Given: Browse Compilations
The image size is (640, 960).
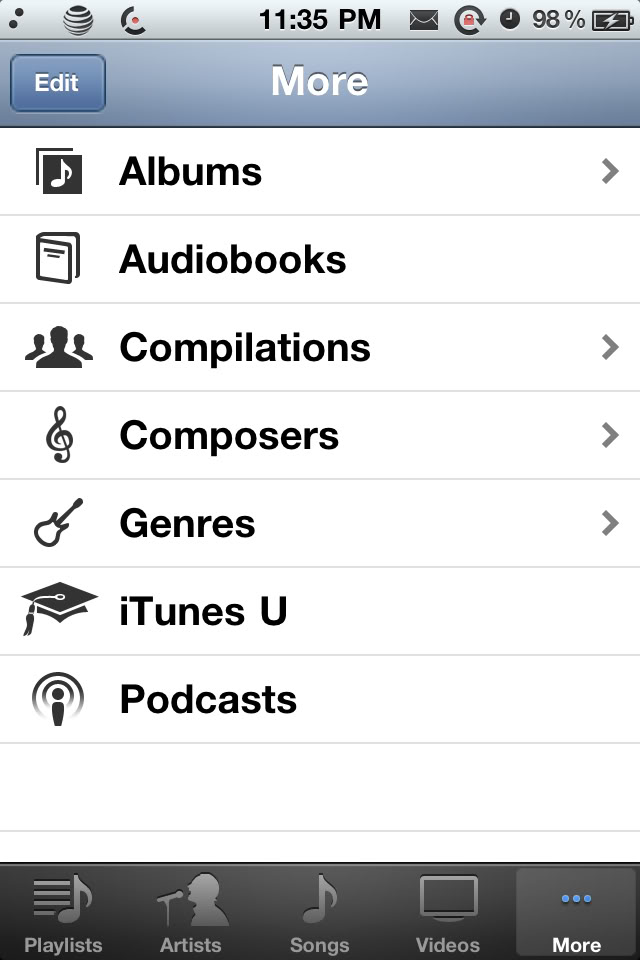Looking at the screenshot, I should [320, 348].
